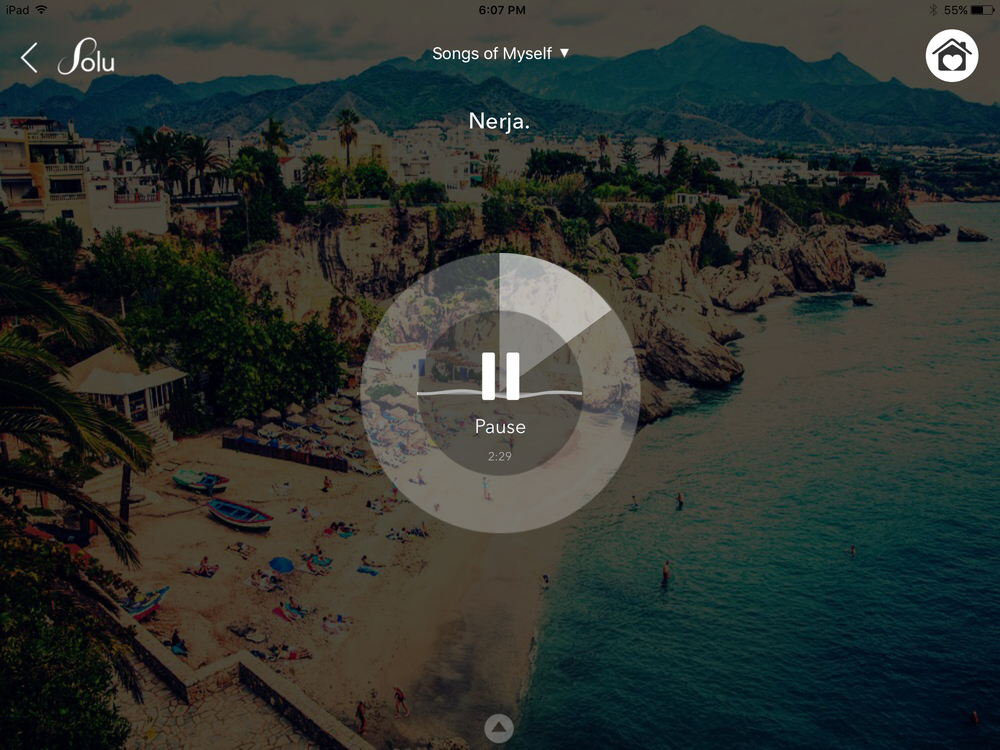The image size is (1000, 750).
Task: Open the home heart icon
Action: click(951, 56)
